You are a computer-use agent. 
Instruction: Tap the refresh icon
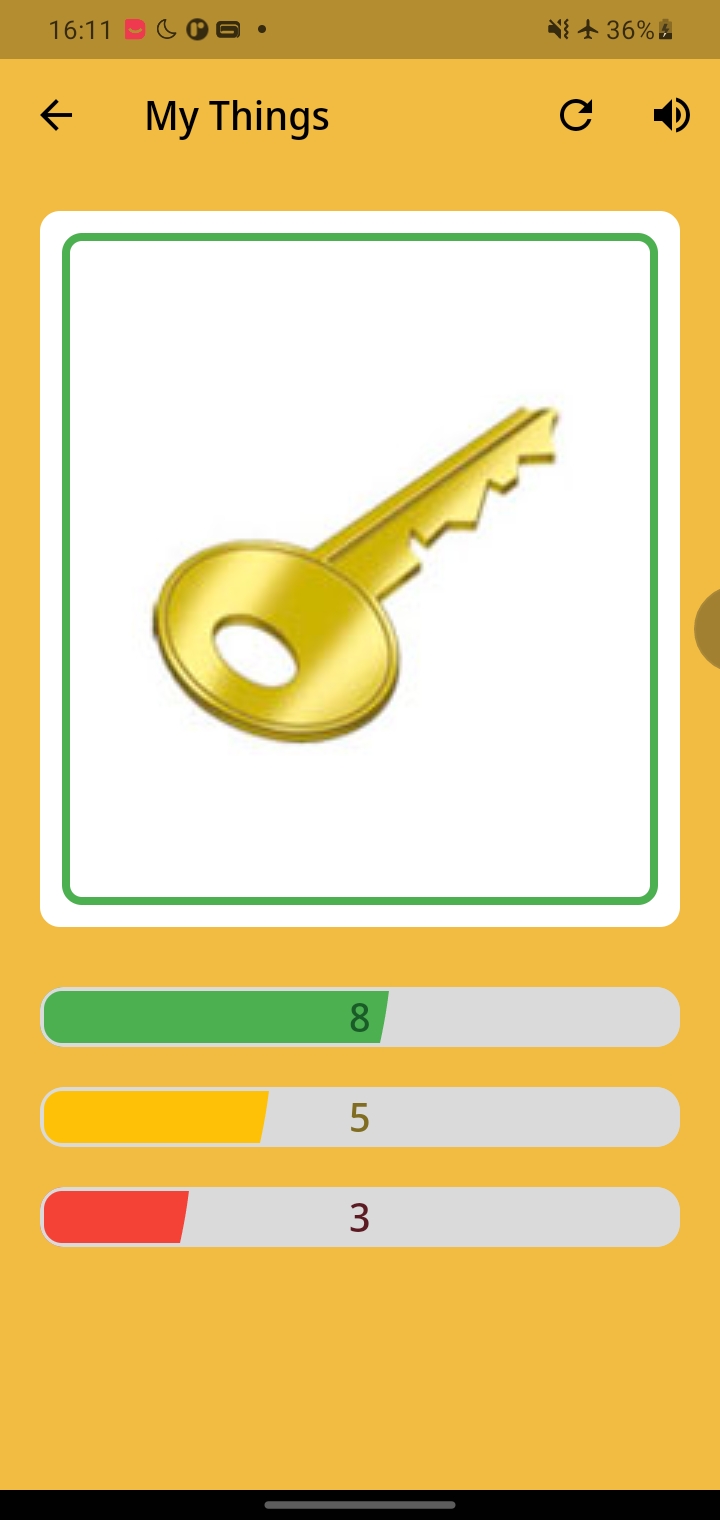pos(576,116)
